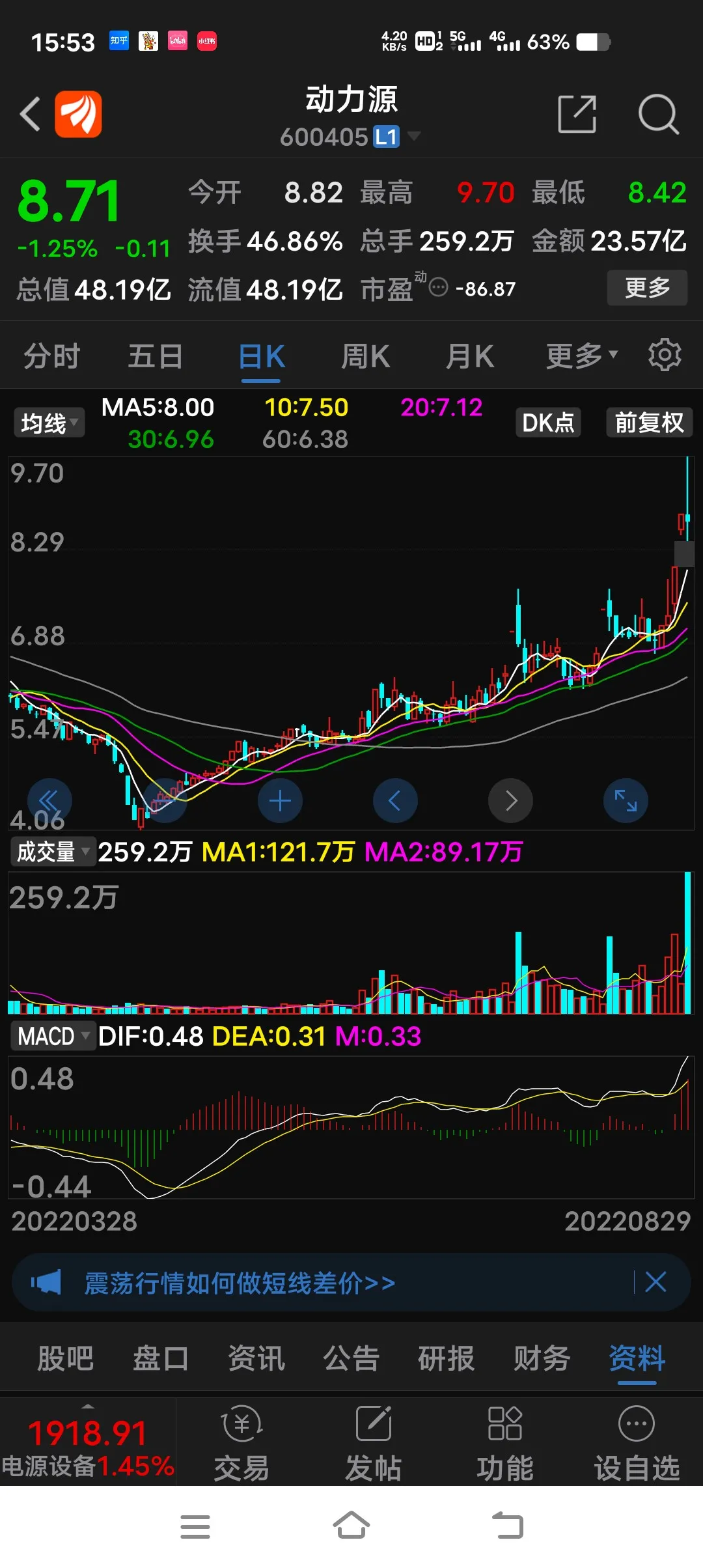Expand the chart to fullscreen
Image resolution: width=703 pixels, height=1568 pixels.
pyautogui.click(x=626, y=800)
